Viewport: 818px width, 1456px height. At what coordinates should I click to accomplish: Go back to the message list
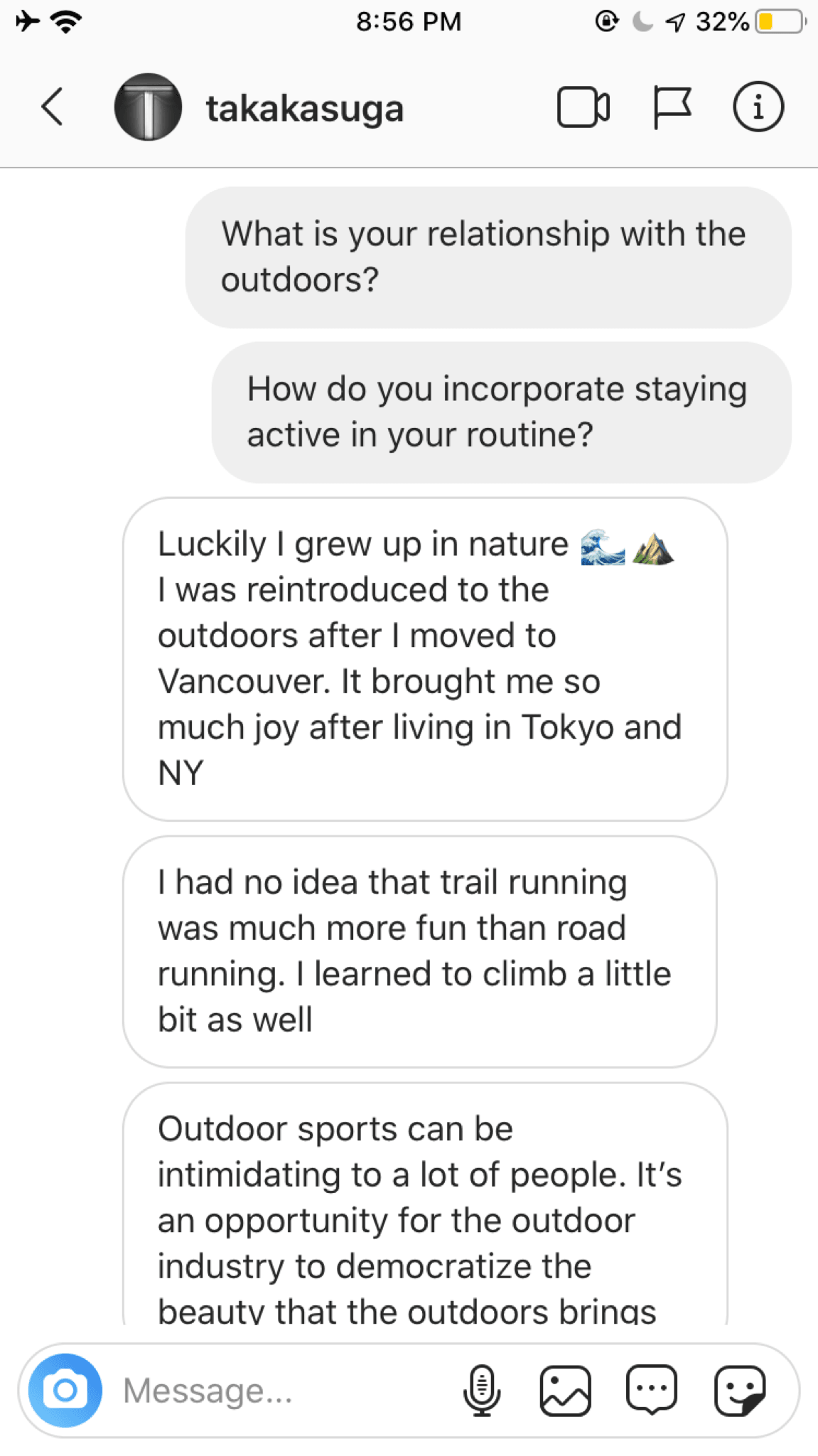(x=52, y=107)
